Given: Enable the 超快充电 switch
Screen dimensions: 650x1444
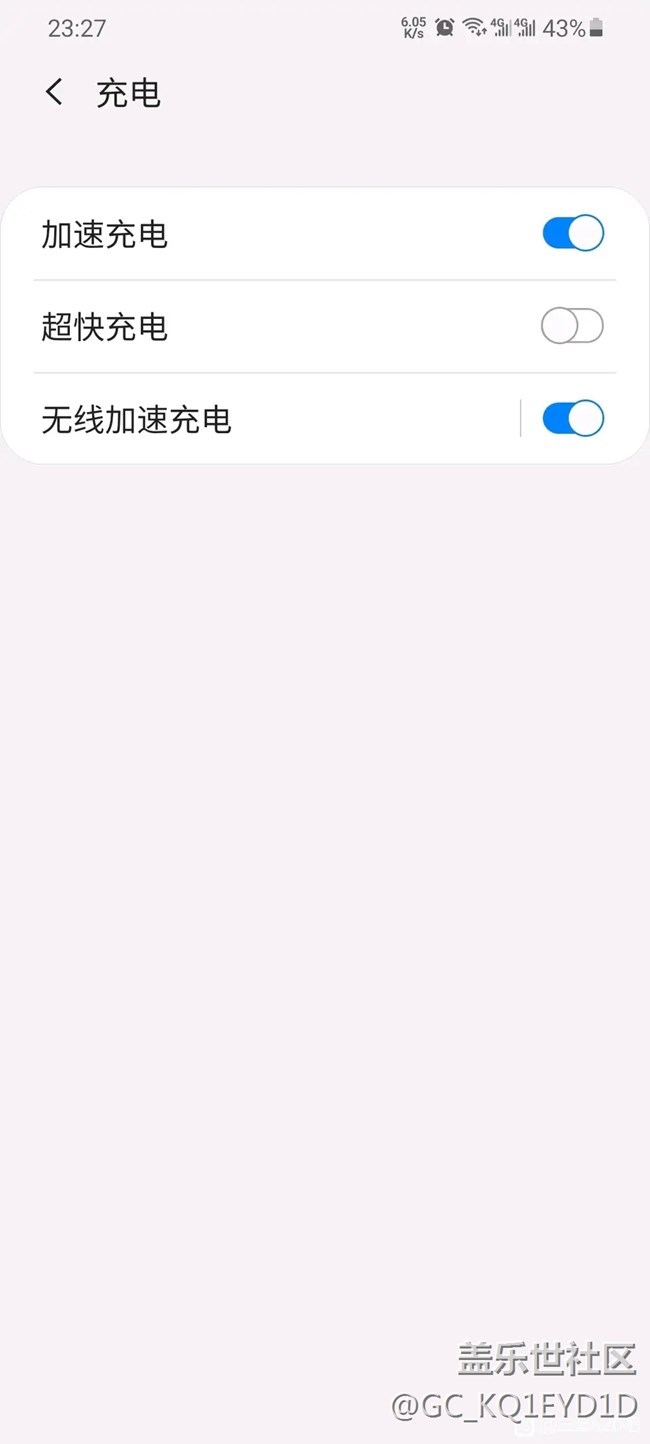Looking at the screenshot, I should click(572, 326).
